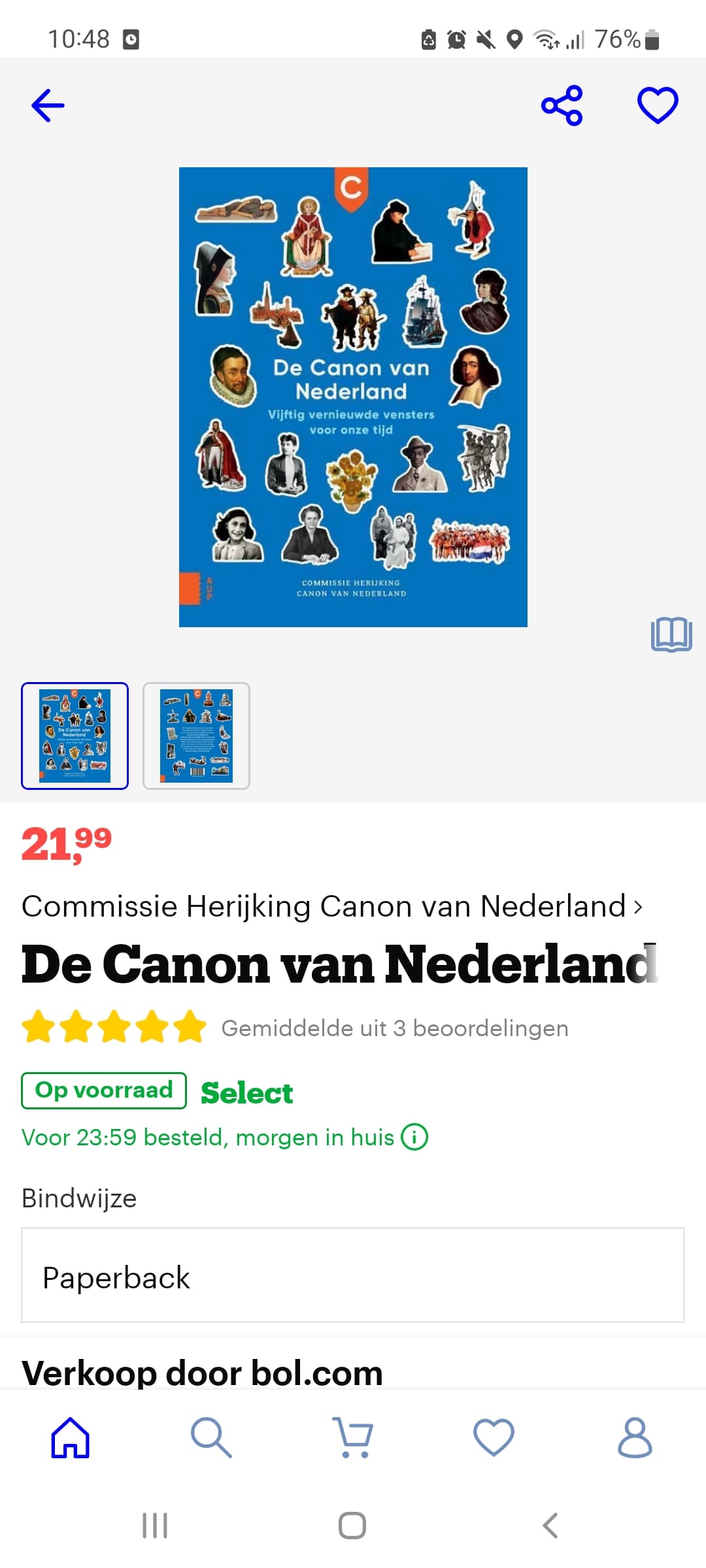Share this book
Screen dimensions: 706x1568
click(x=562, y=105)
